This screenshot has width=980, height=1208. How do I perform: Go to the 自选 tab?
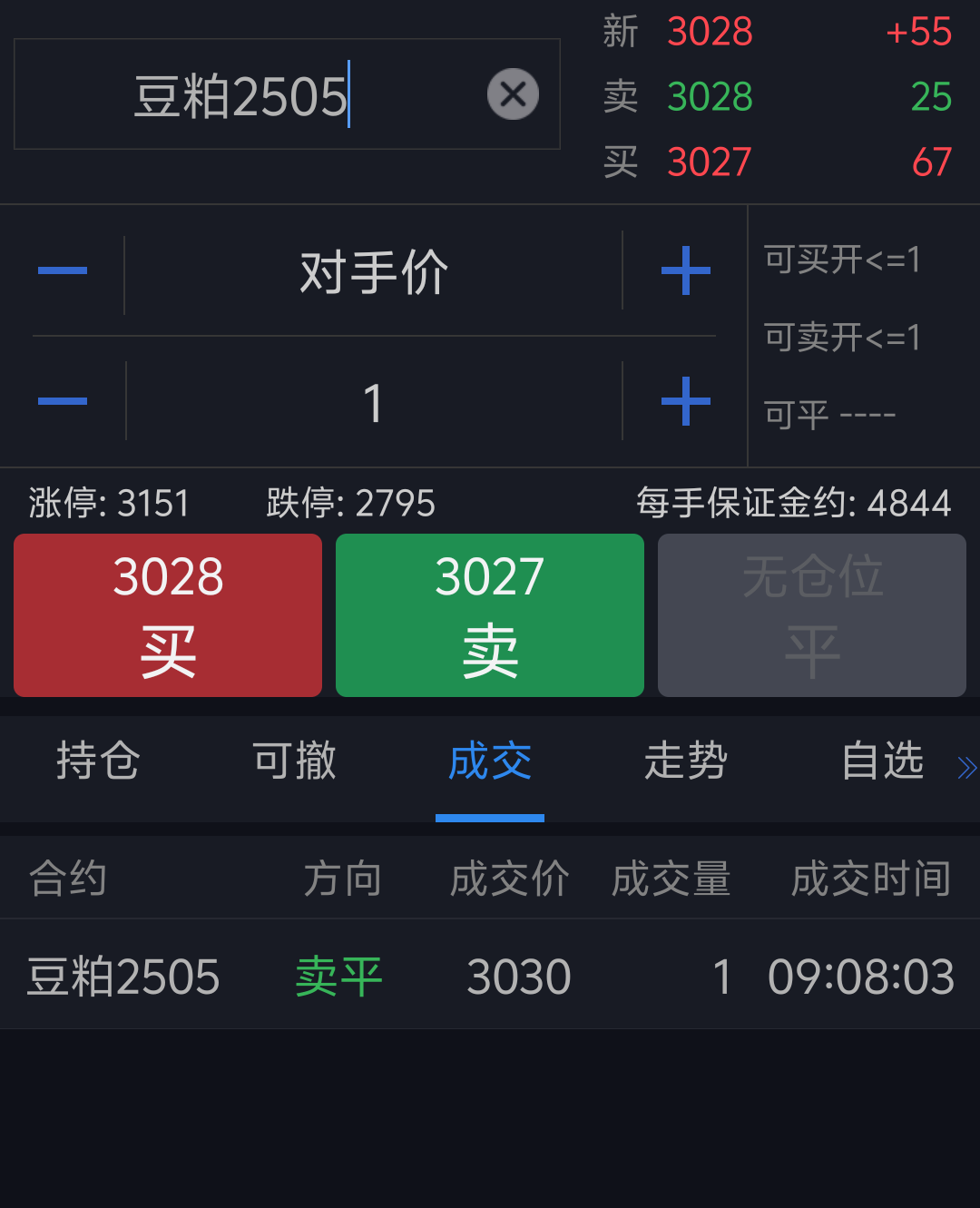882,761
